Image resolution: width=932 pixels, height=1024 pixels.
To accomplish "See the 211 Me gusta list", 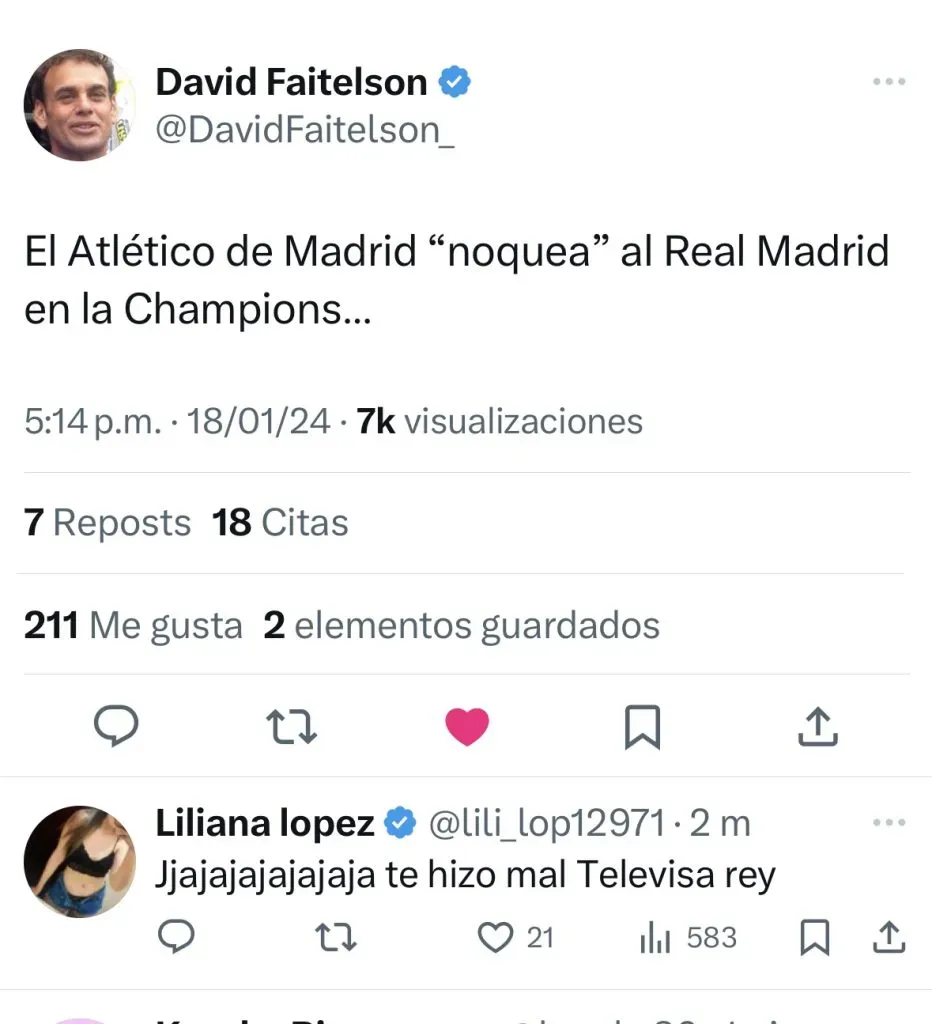I will (x=133, y=626).
